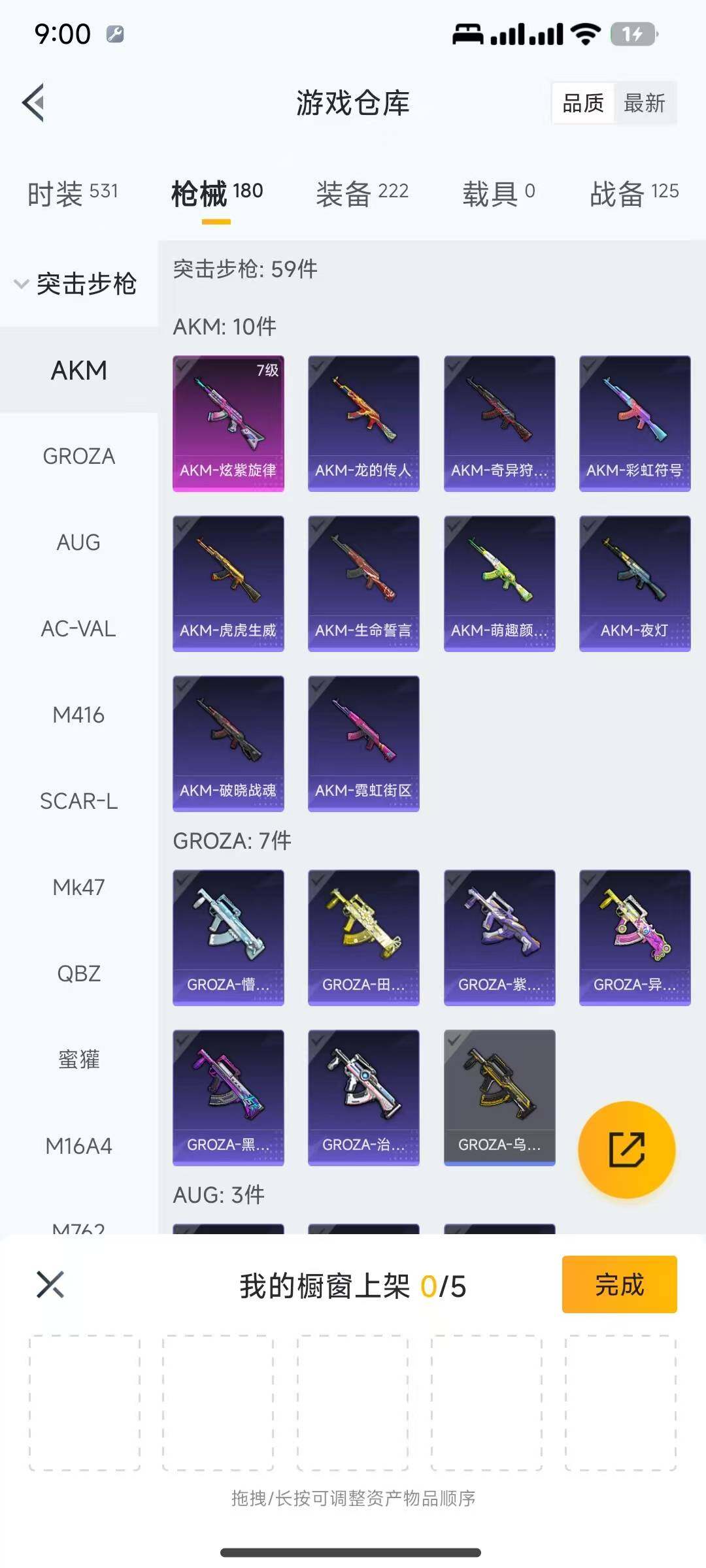The height and width of the screenshot is (1568, 706).
Task: Open the 载具 tab
Action: [499, 193]
